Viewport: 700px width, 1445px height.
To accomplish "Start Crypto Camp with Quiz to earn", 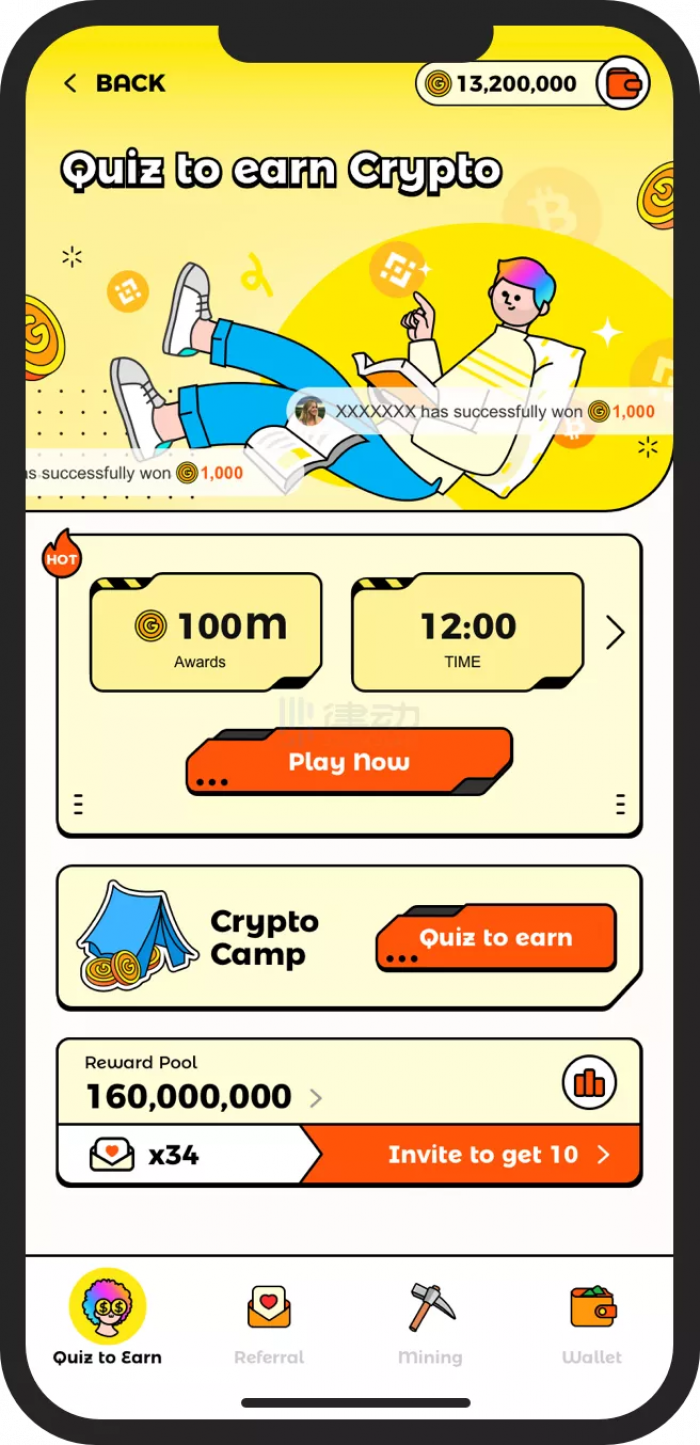I will [x=496, y=938].
